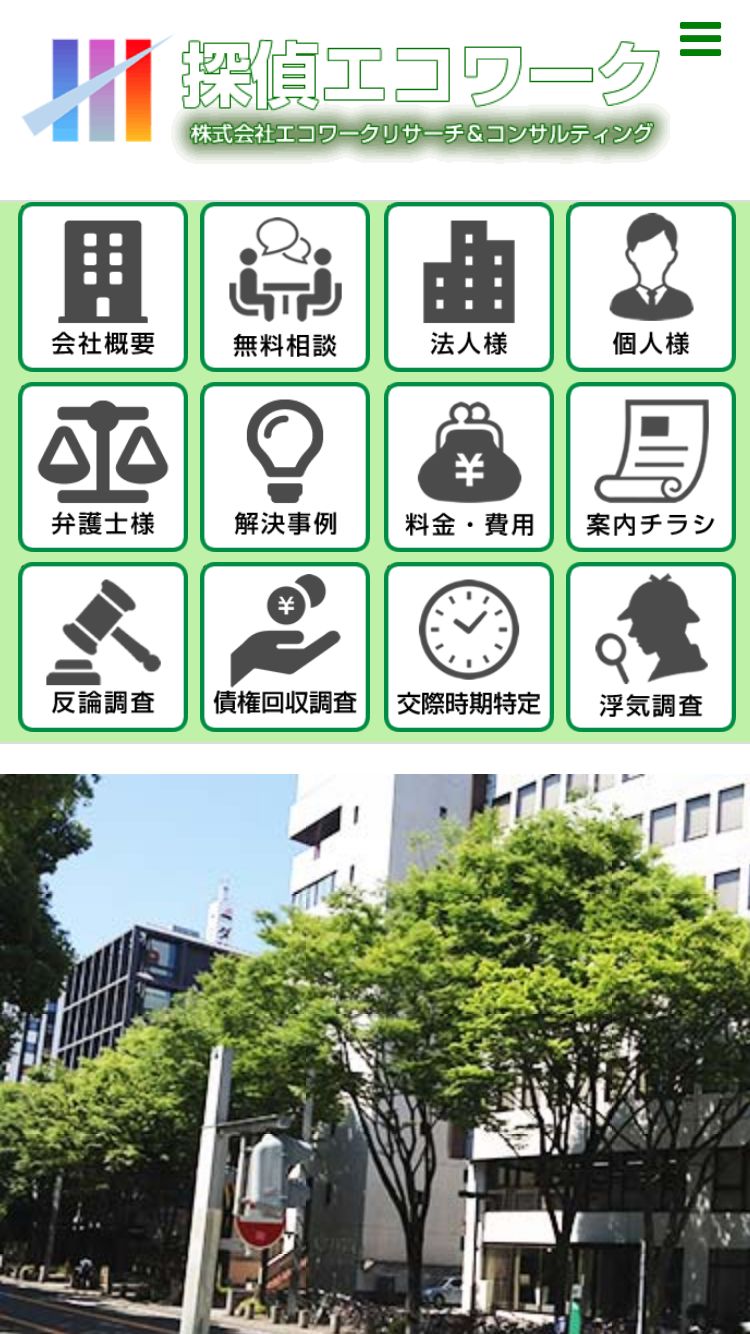
Task: Open the 債権回収調査 tile
Action: [285, 647]
